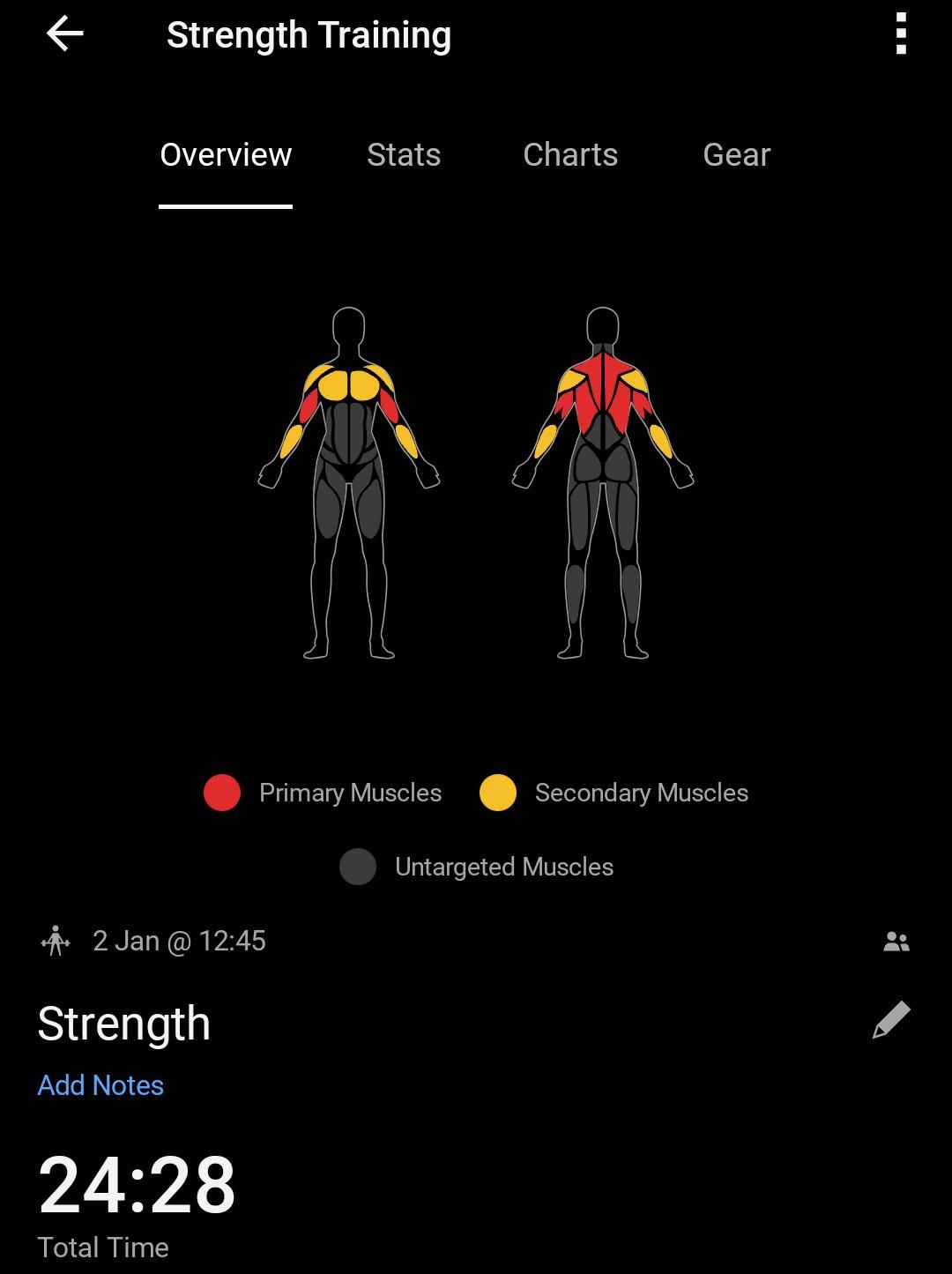Go back using the arrow icon

click(64, 35)
